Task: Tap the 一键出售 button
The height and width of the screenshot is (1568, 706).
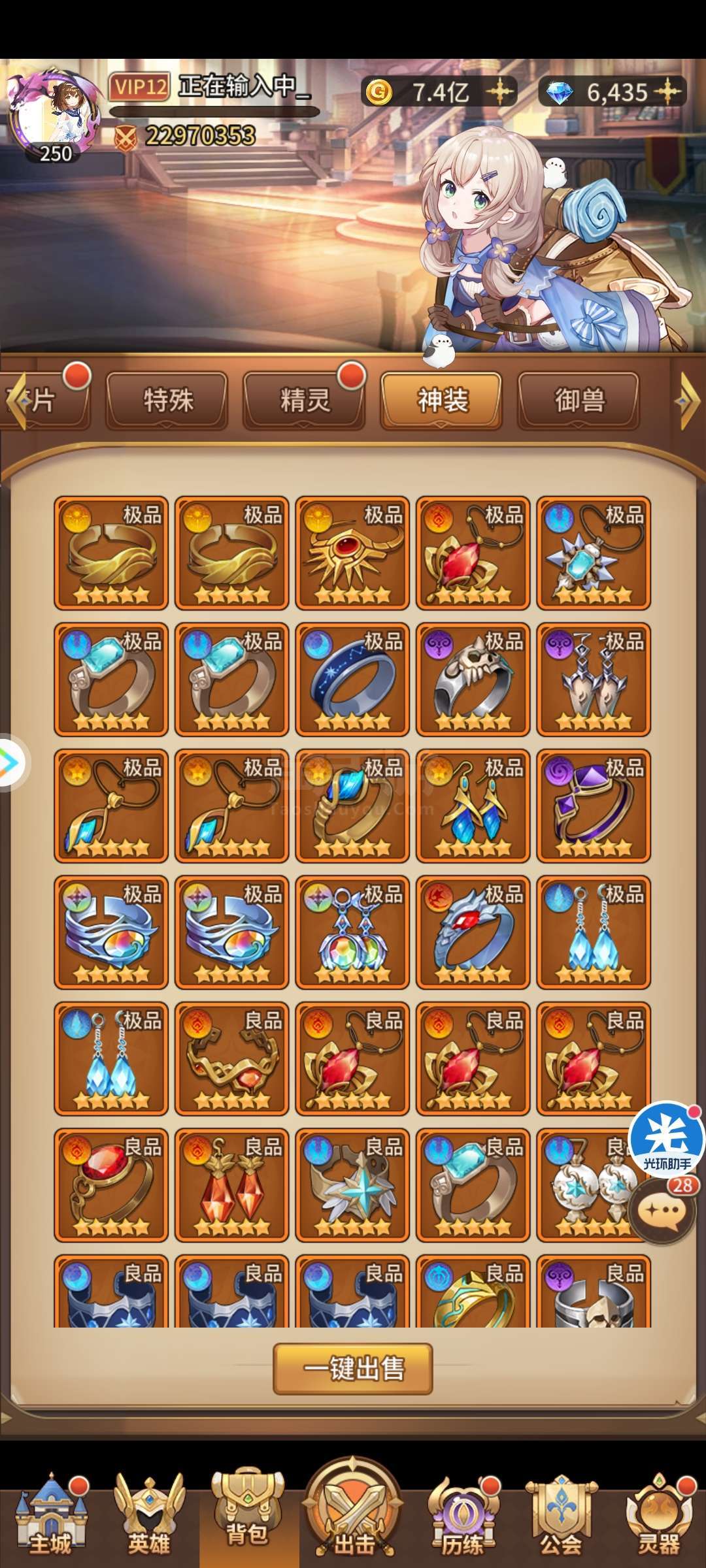Action: click(x=353, y=1368)
